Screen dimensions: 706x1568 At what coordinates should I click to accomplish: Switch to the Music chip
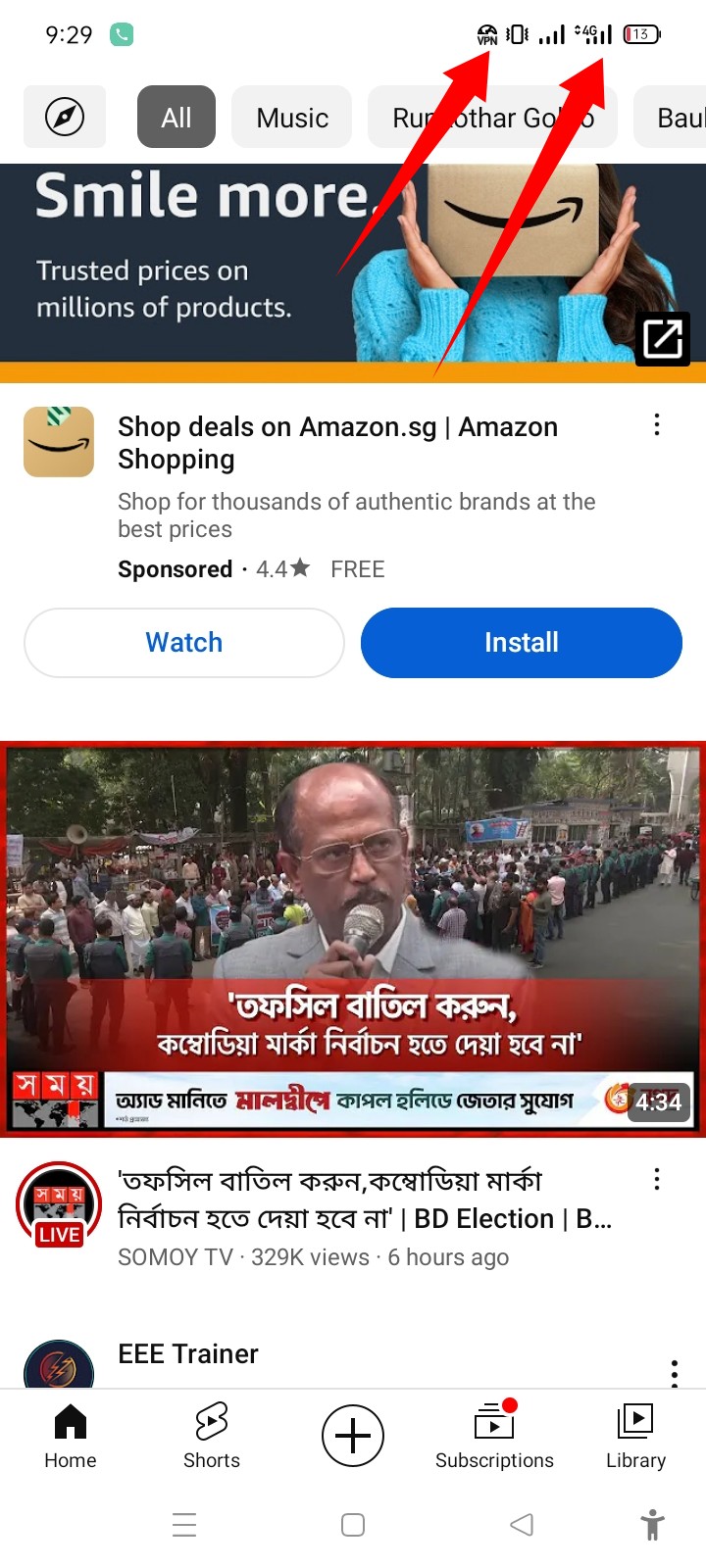tap(292, 118)
